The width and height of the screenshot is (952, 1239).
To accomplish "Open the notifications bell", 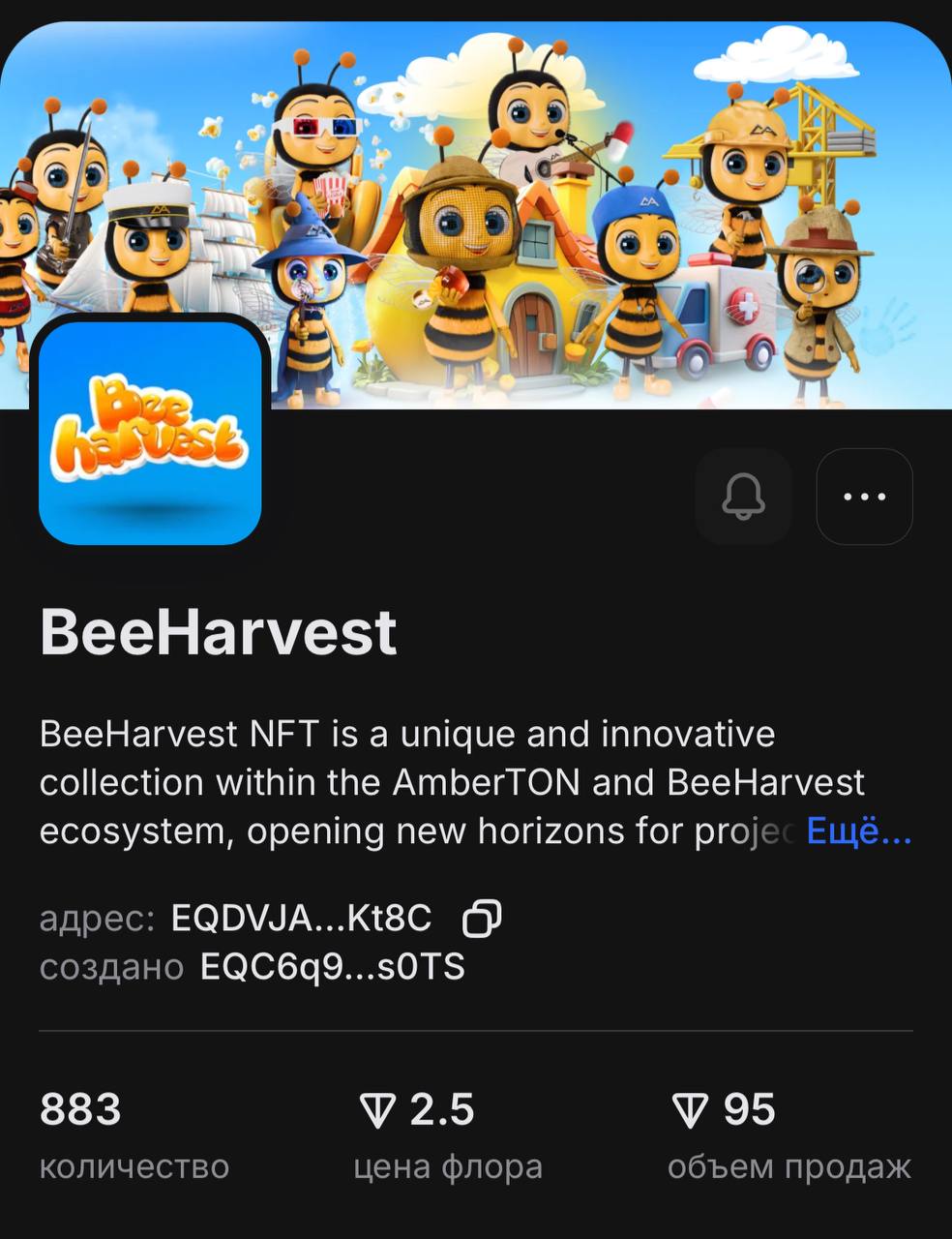I will coord(743,497).
